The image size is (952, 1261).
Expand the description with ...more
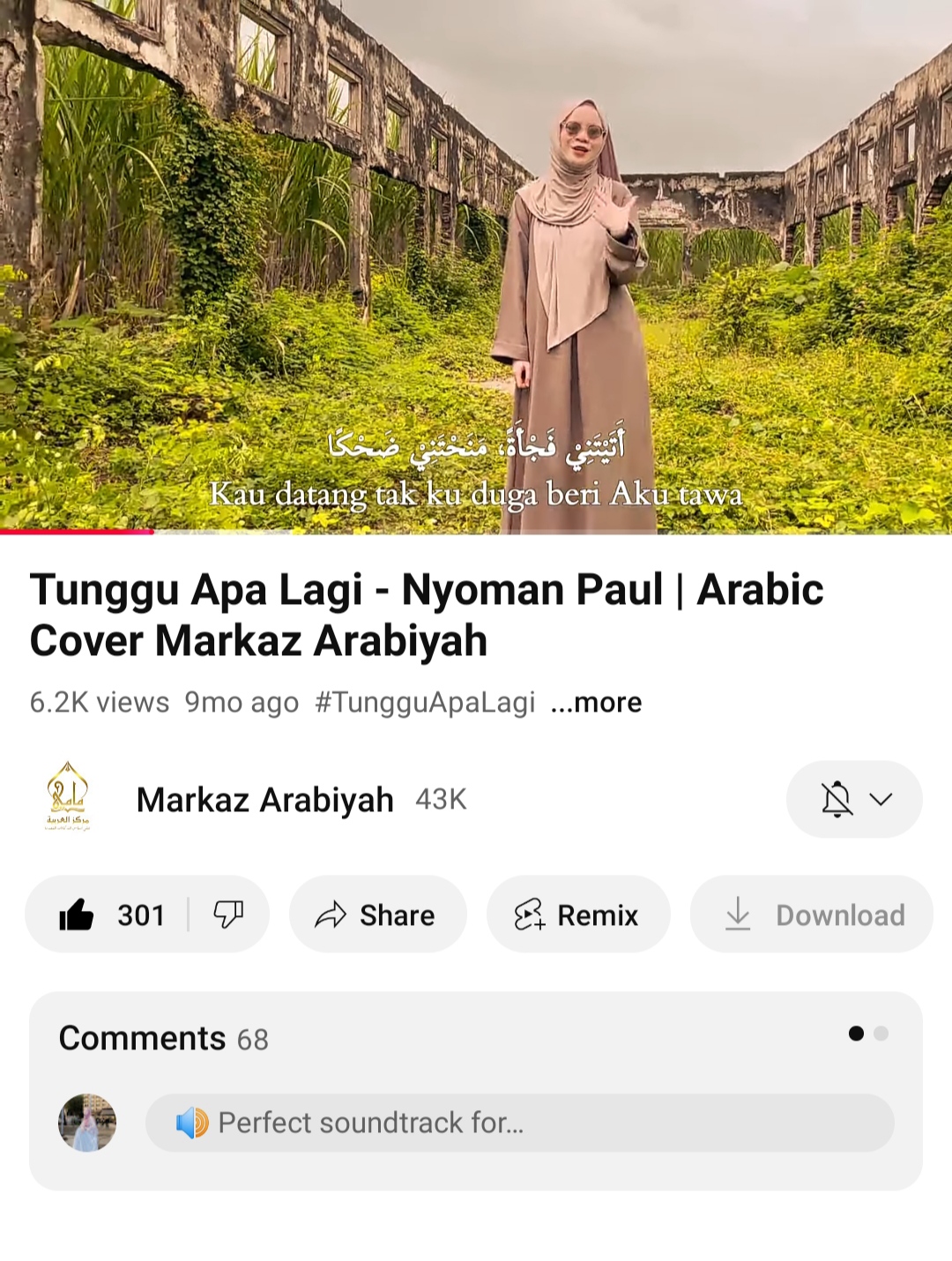[x=597, y=703]
